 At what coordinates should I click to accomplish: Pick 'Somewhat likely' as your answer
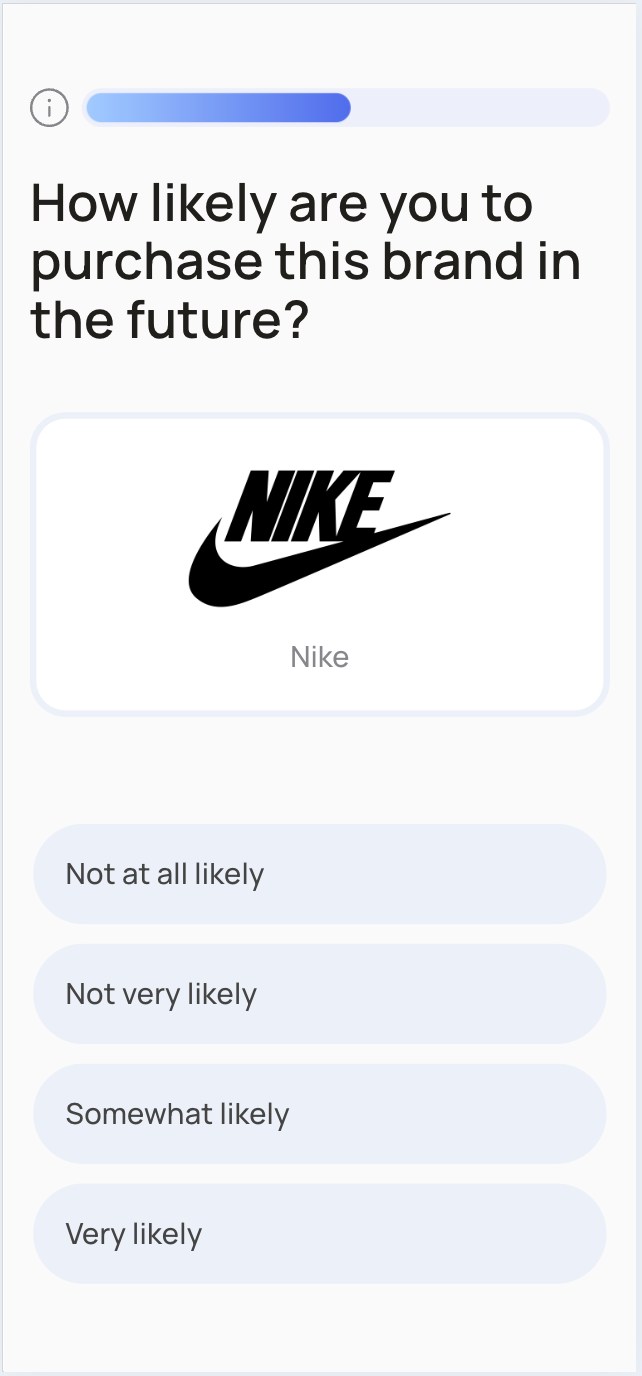[319, 1114]
